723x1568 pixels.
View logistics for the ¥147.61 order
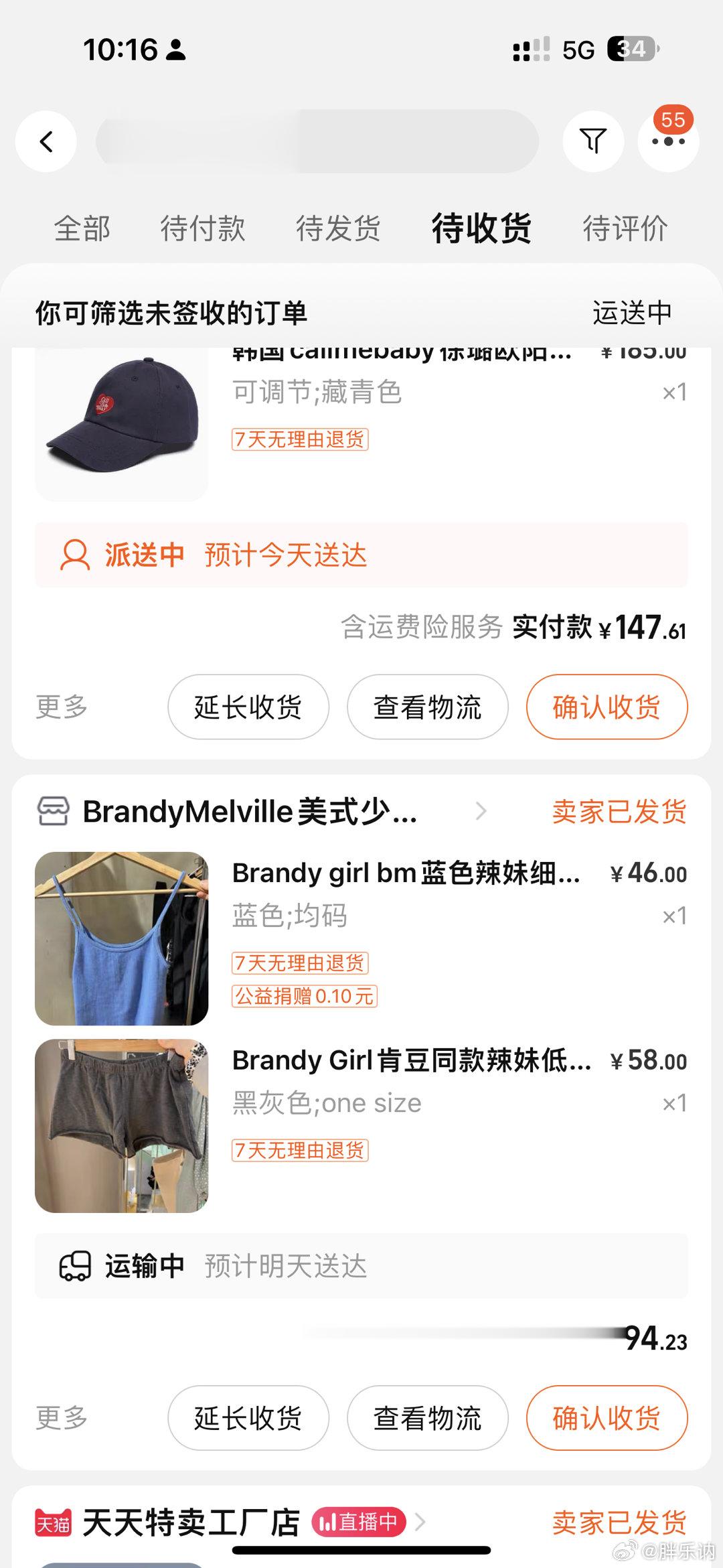click(428, 707)
